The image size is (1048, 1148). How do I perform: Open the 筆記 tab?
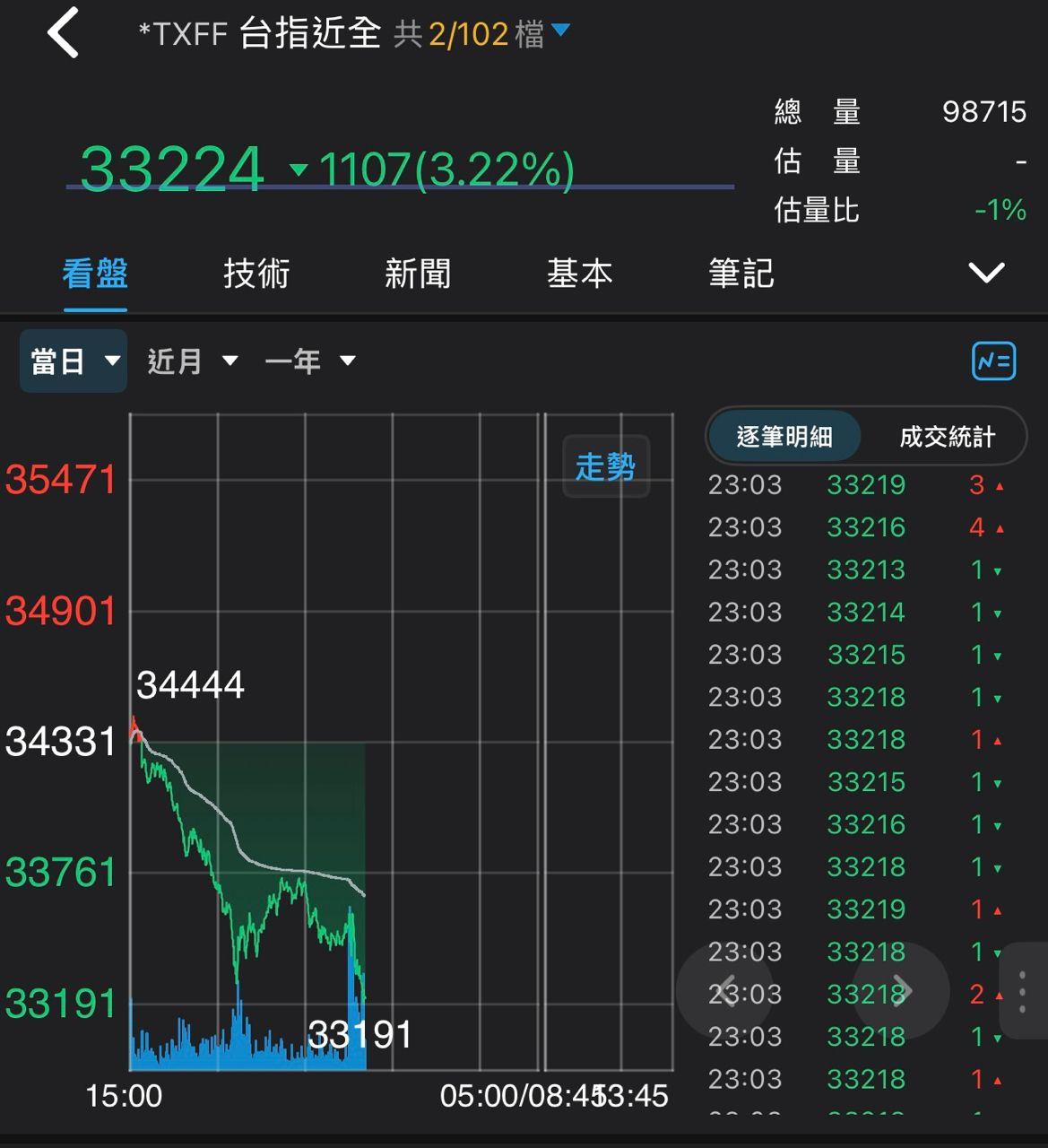point(741,274)
